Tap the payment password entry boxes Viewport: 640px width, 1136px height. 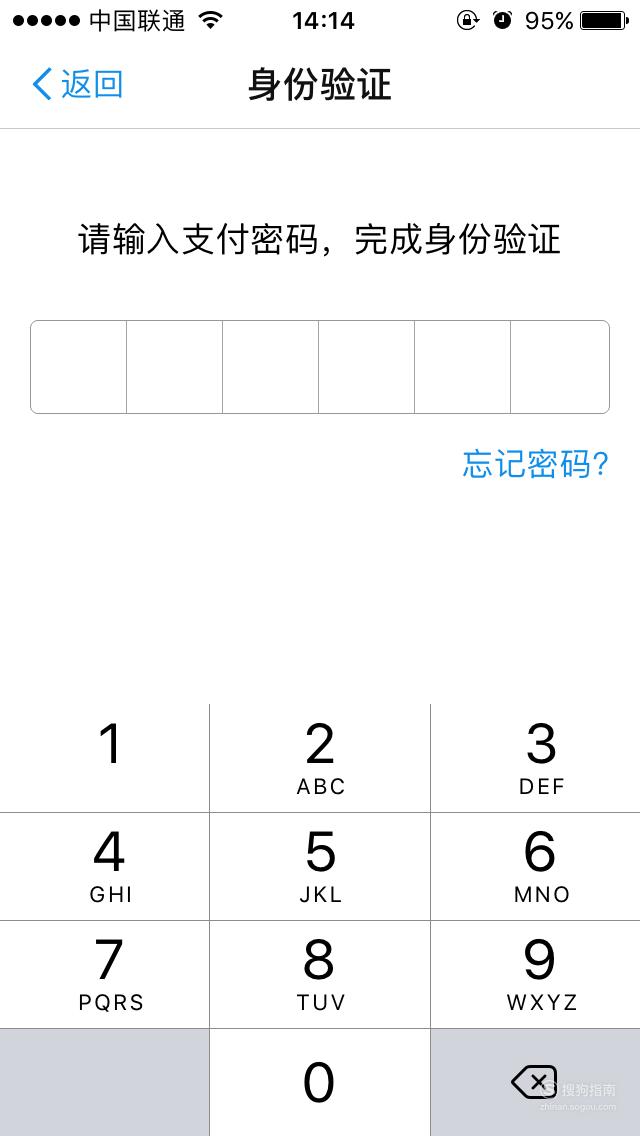click(x=320, y=367)
